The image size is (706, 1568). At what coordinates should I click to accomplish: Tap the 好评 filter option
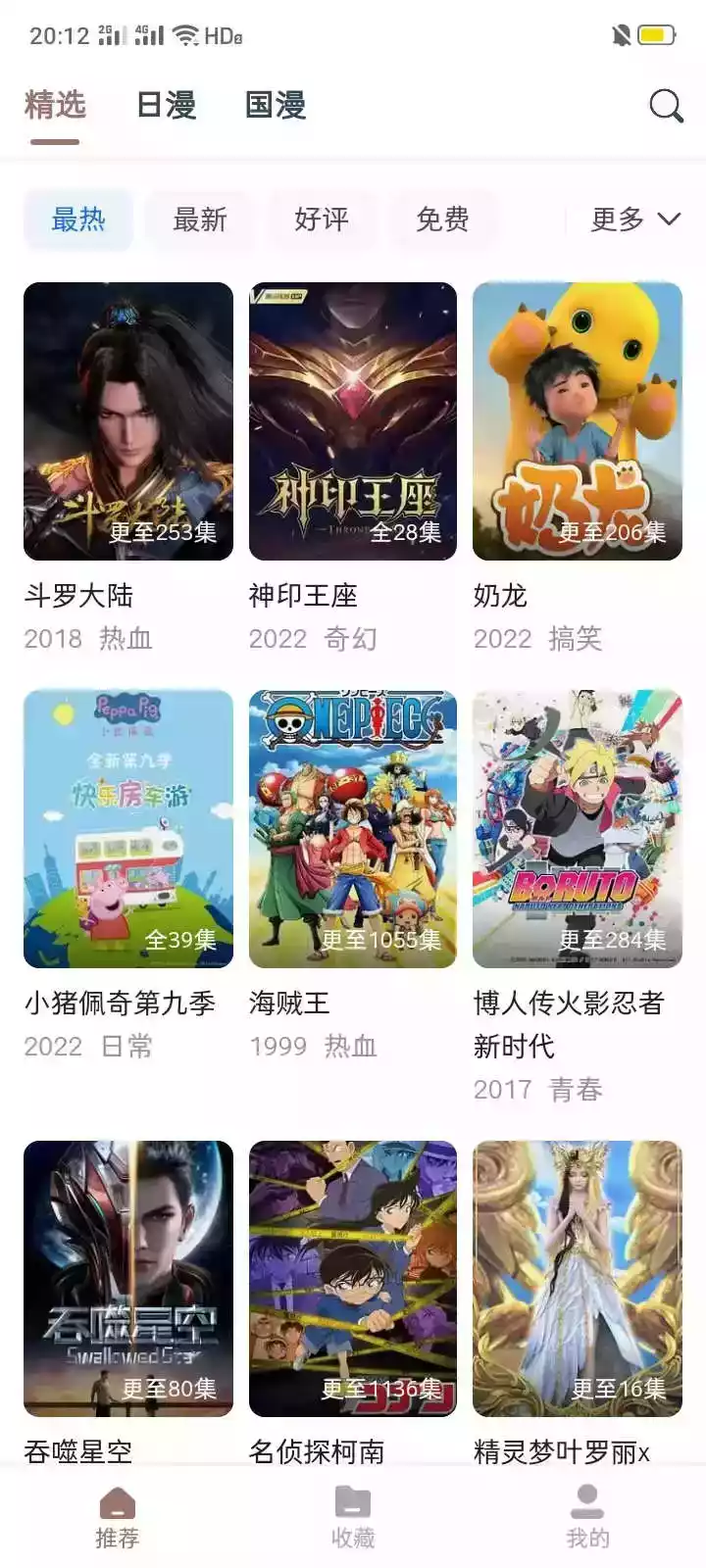click(x=323, y=220)
